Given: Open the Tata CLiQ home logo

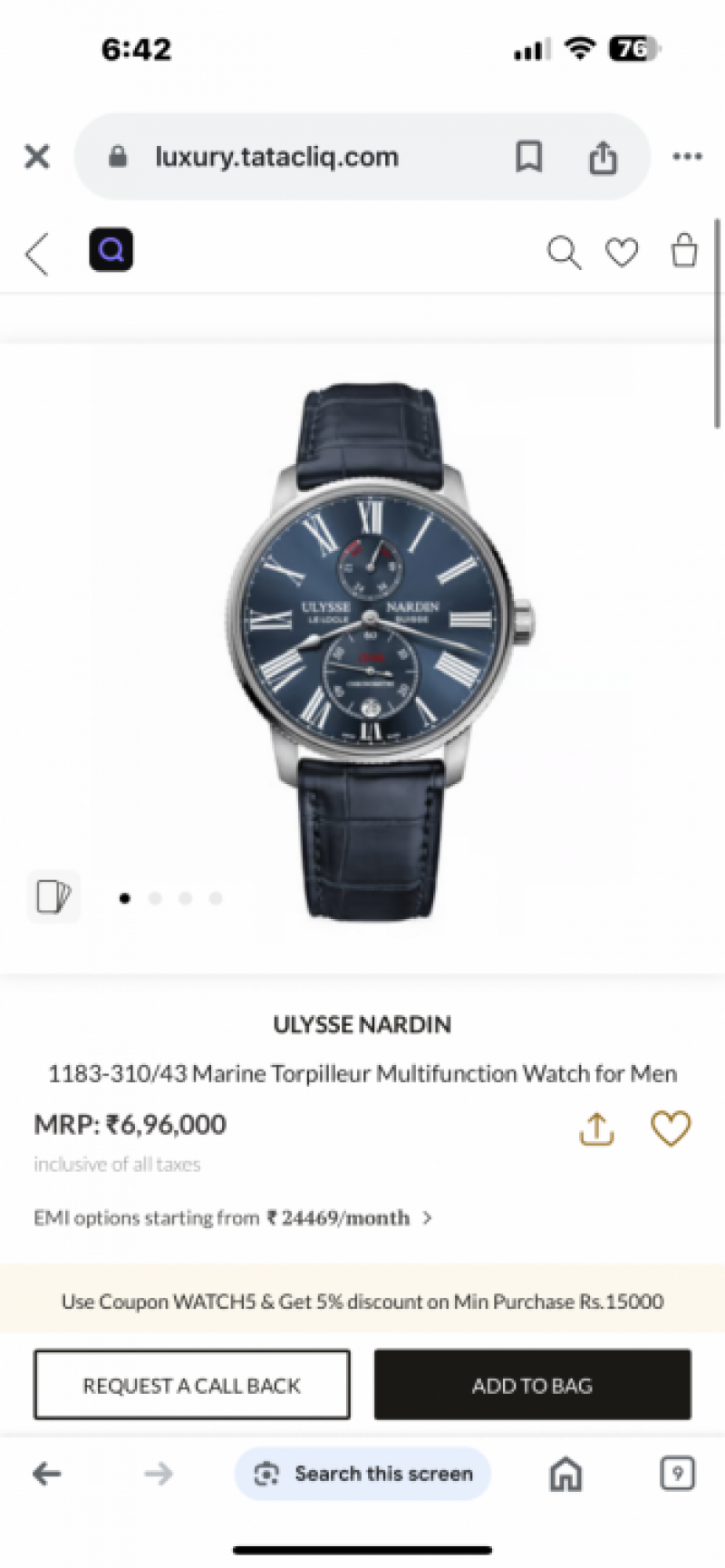Looking at the screenshot, I should pyautogui.click(x=111, y=250).
